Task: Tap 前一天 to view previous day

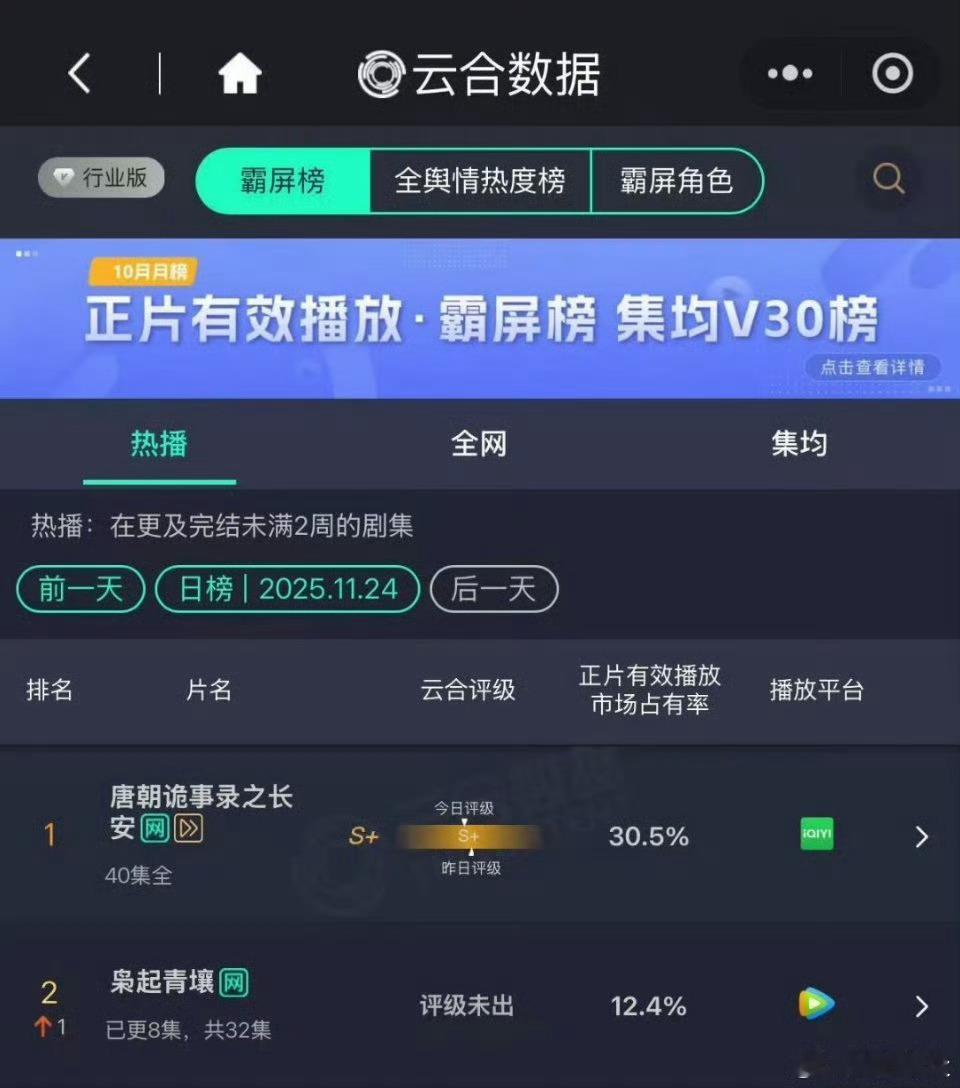Action: [x=80, y=589]
